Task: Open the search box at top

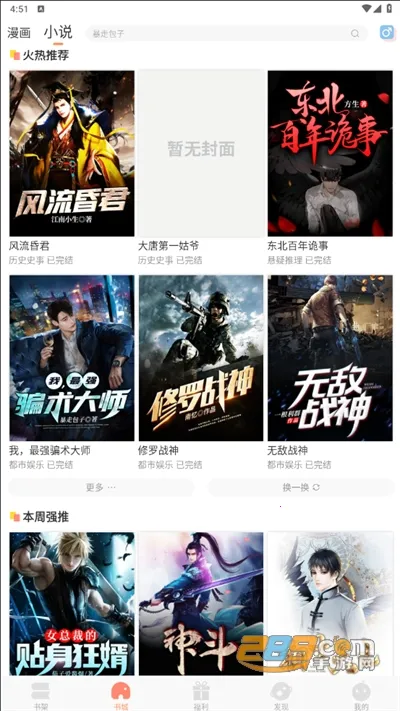Action: click(226, 34)
